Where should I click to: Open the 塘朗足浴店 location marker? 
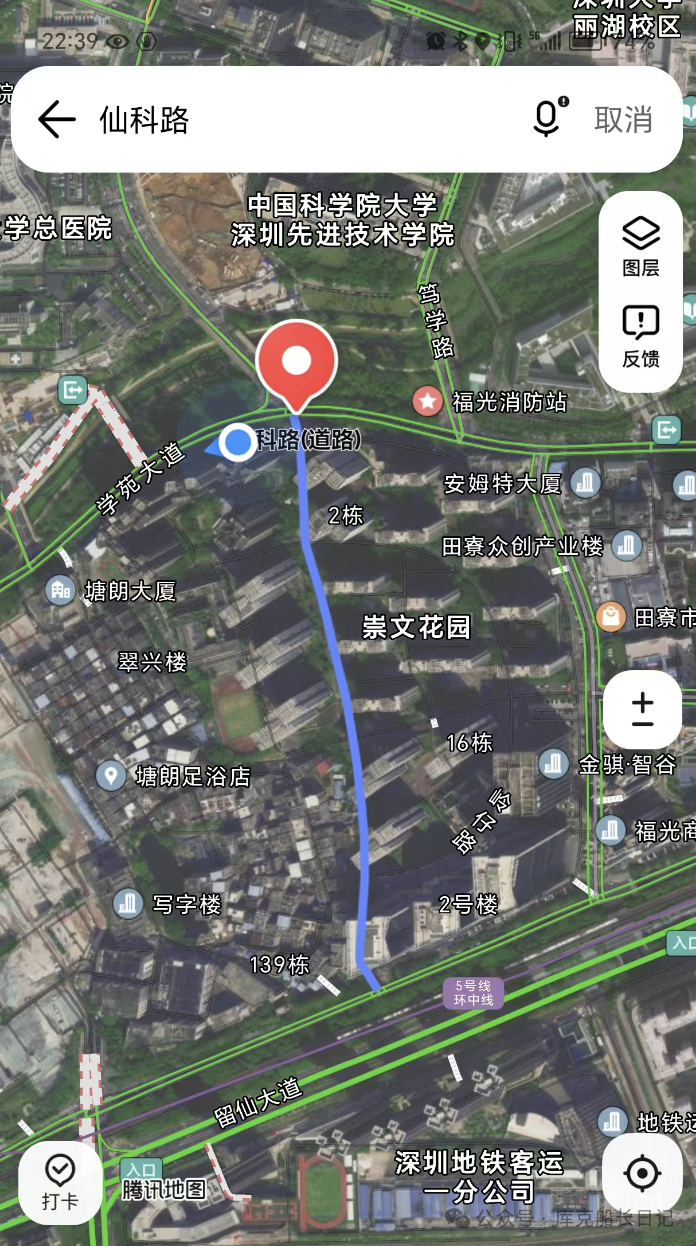point(111,775)
